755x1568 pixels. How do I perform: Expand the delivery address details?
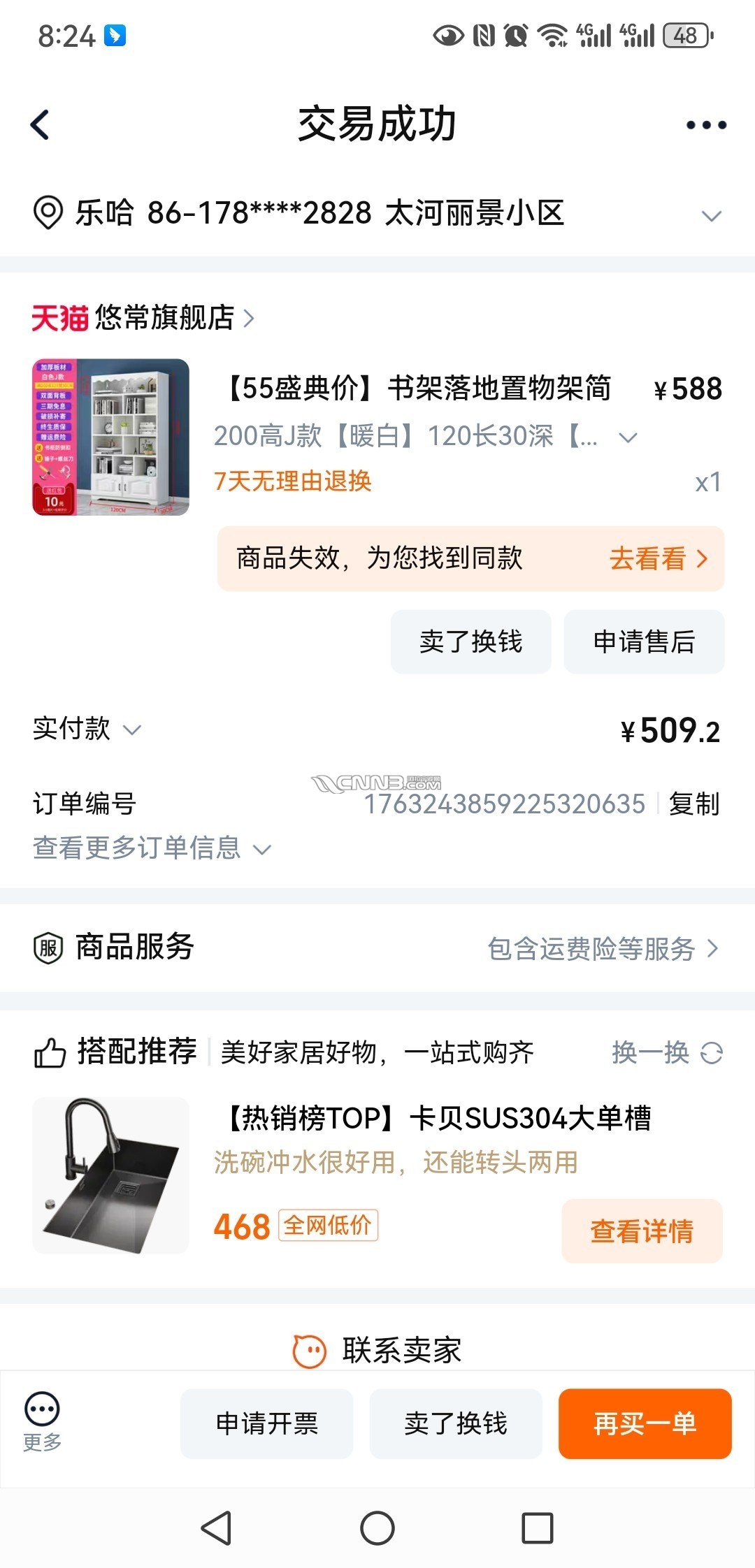[711, 215]
